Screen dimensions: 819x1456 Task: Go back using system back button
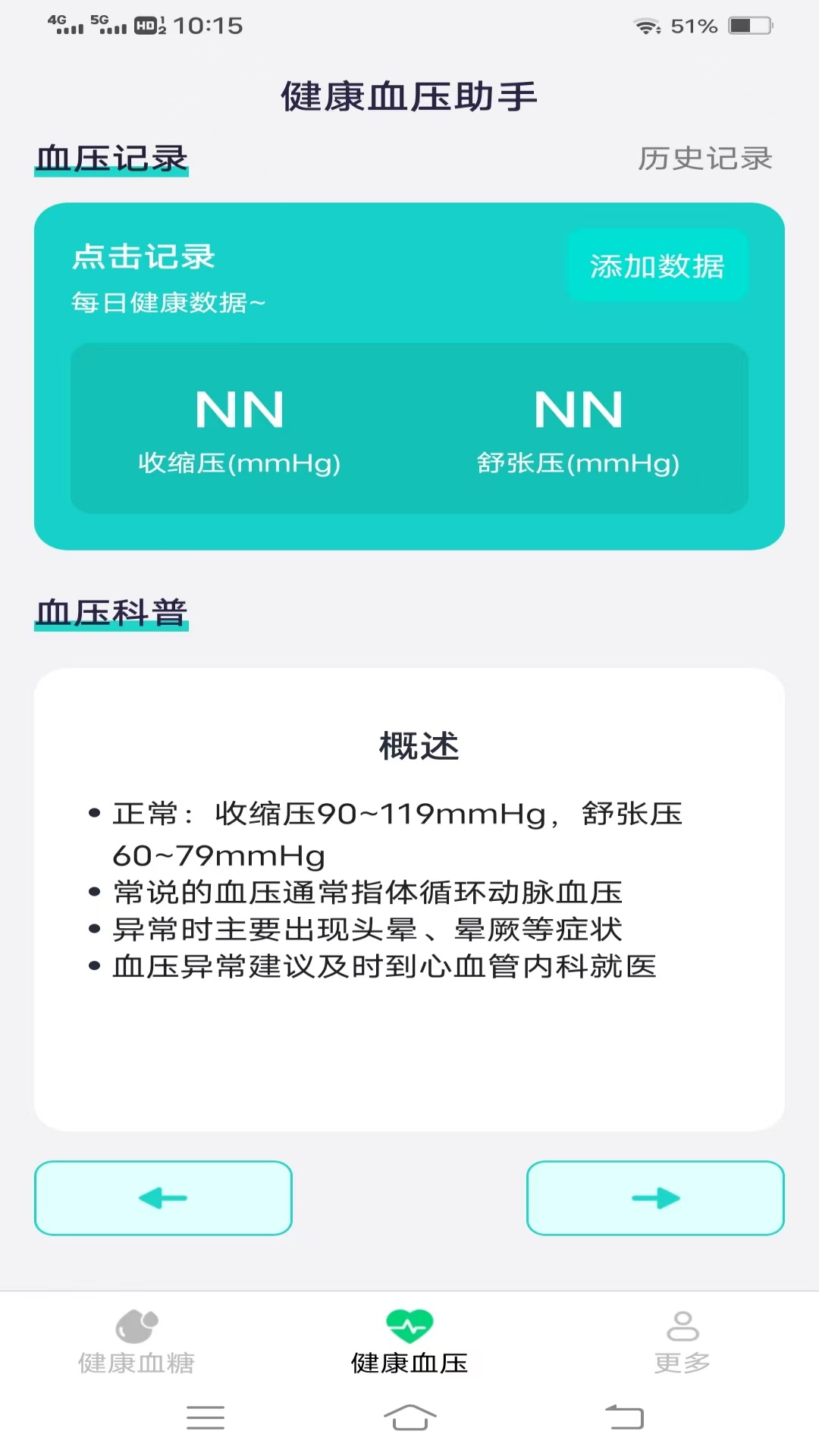pos(624,1417)
